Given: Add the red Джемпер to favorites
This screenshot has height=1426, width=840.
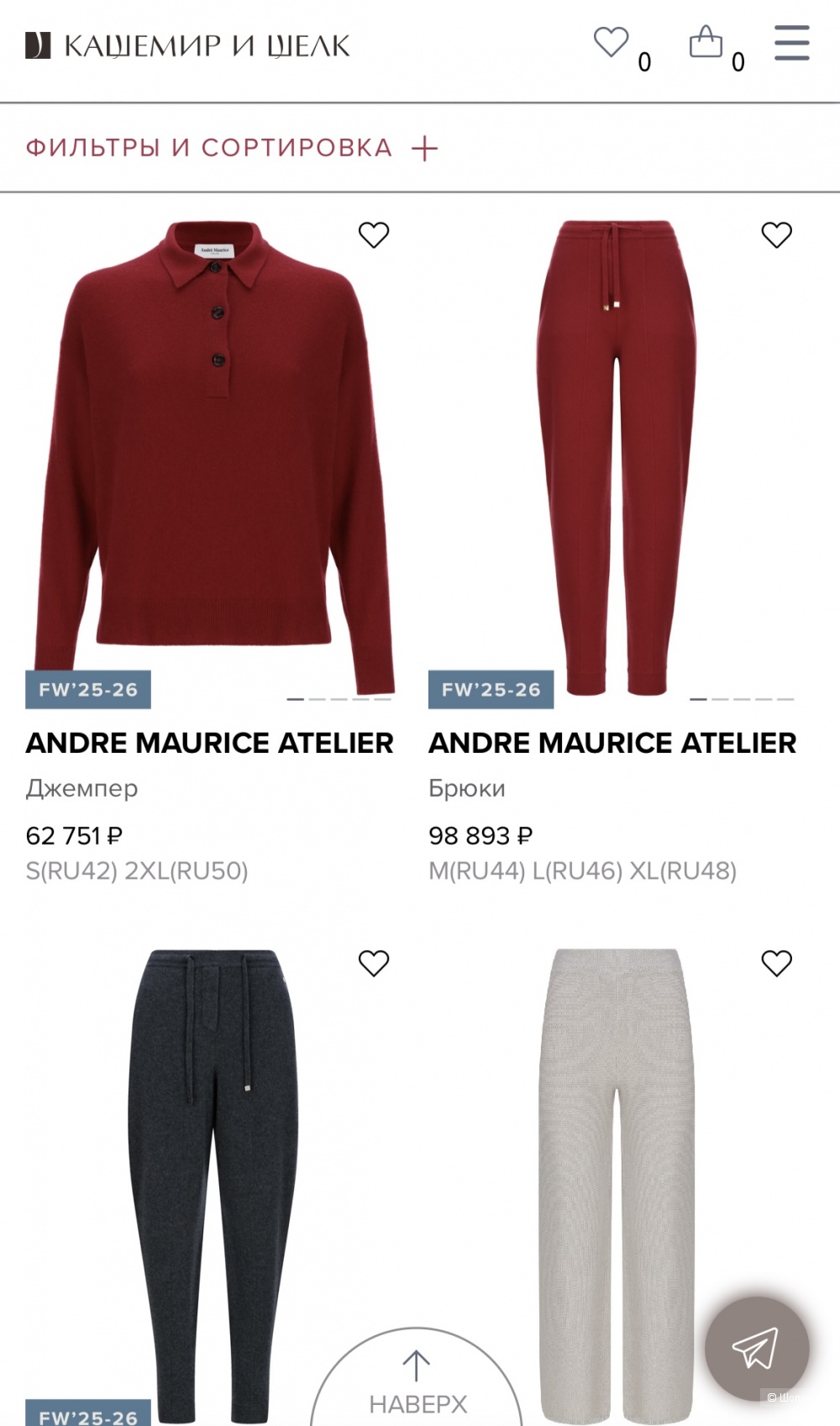Looking at the screenshot, I should tap(374, 235).
